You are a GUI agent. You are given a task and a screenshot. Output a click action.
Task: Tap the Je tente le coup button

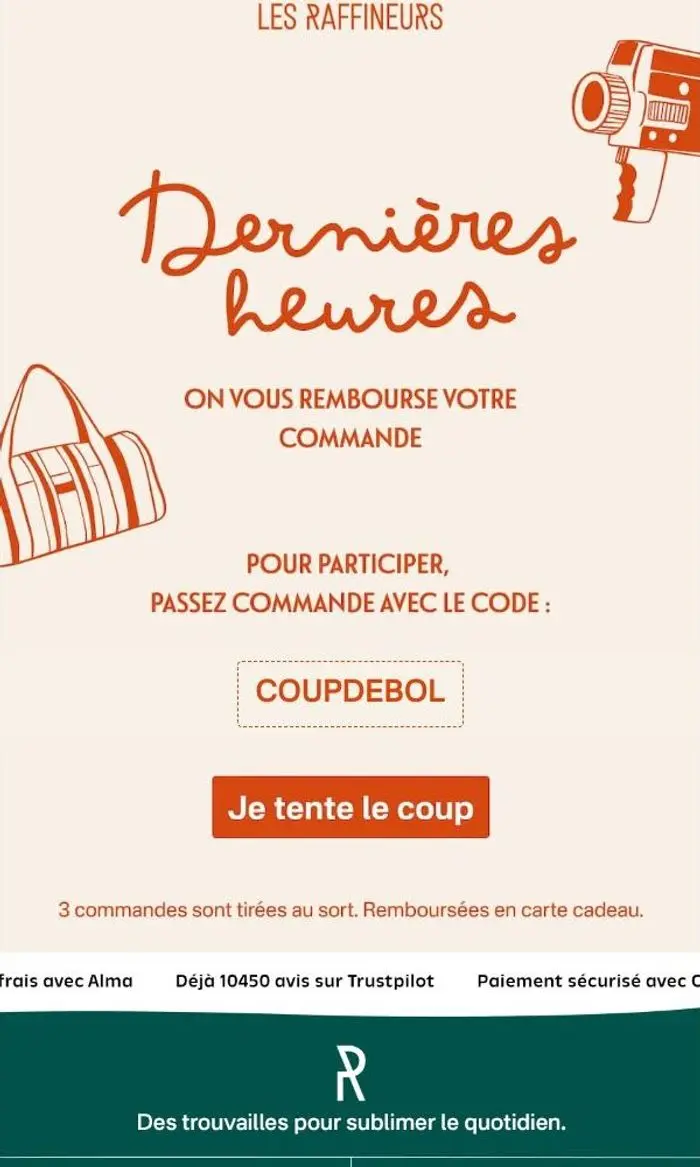coord(350,808)
